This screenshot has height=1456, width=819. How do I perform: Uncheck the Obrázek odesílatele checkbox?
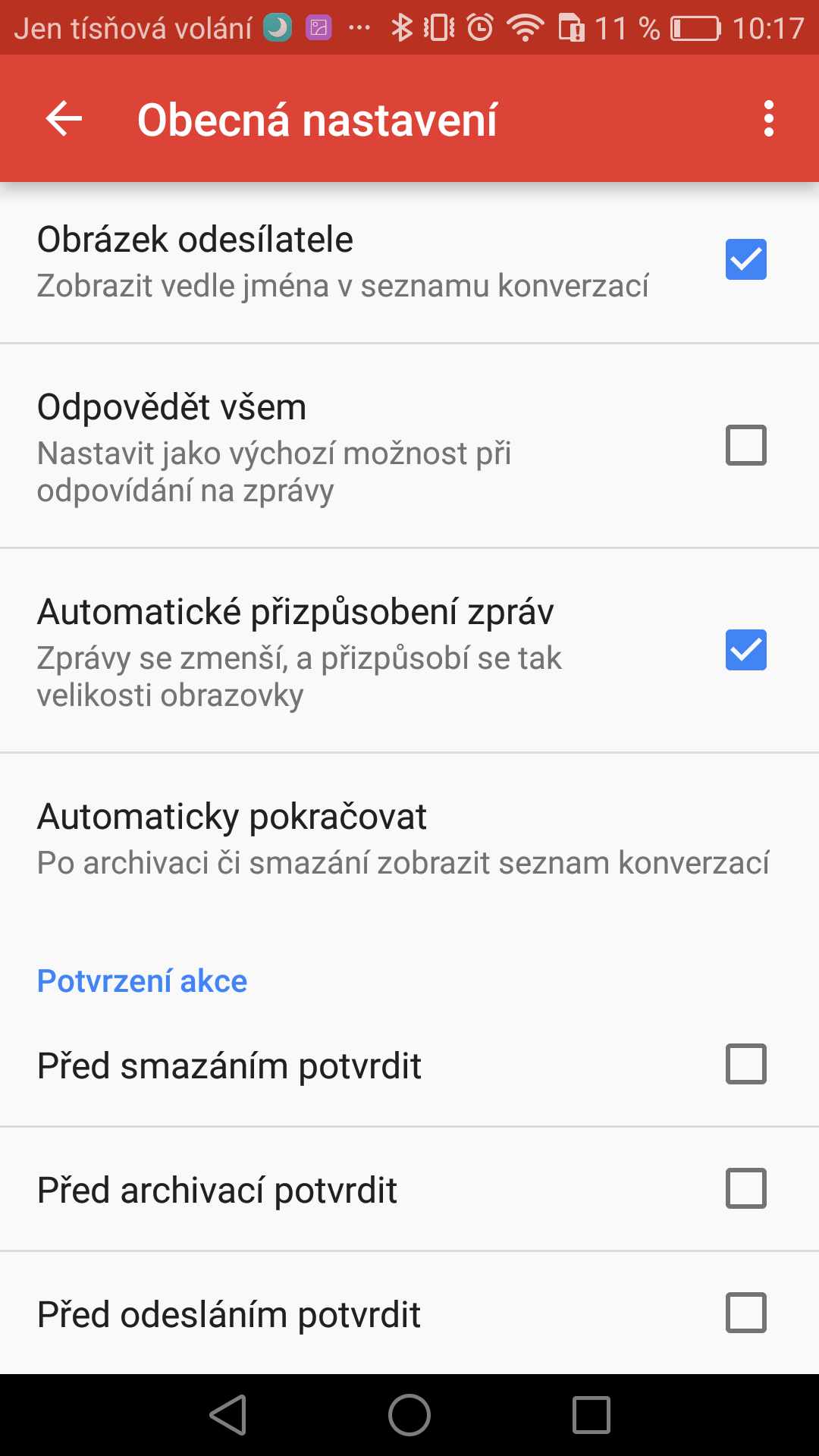click(746, 259)
